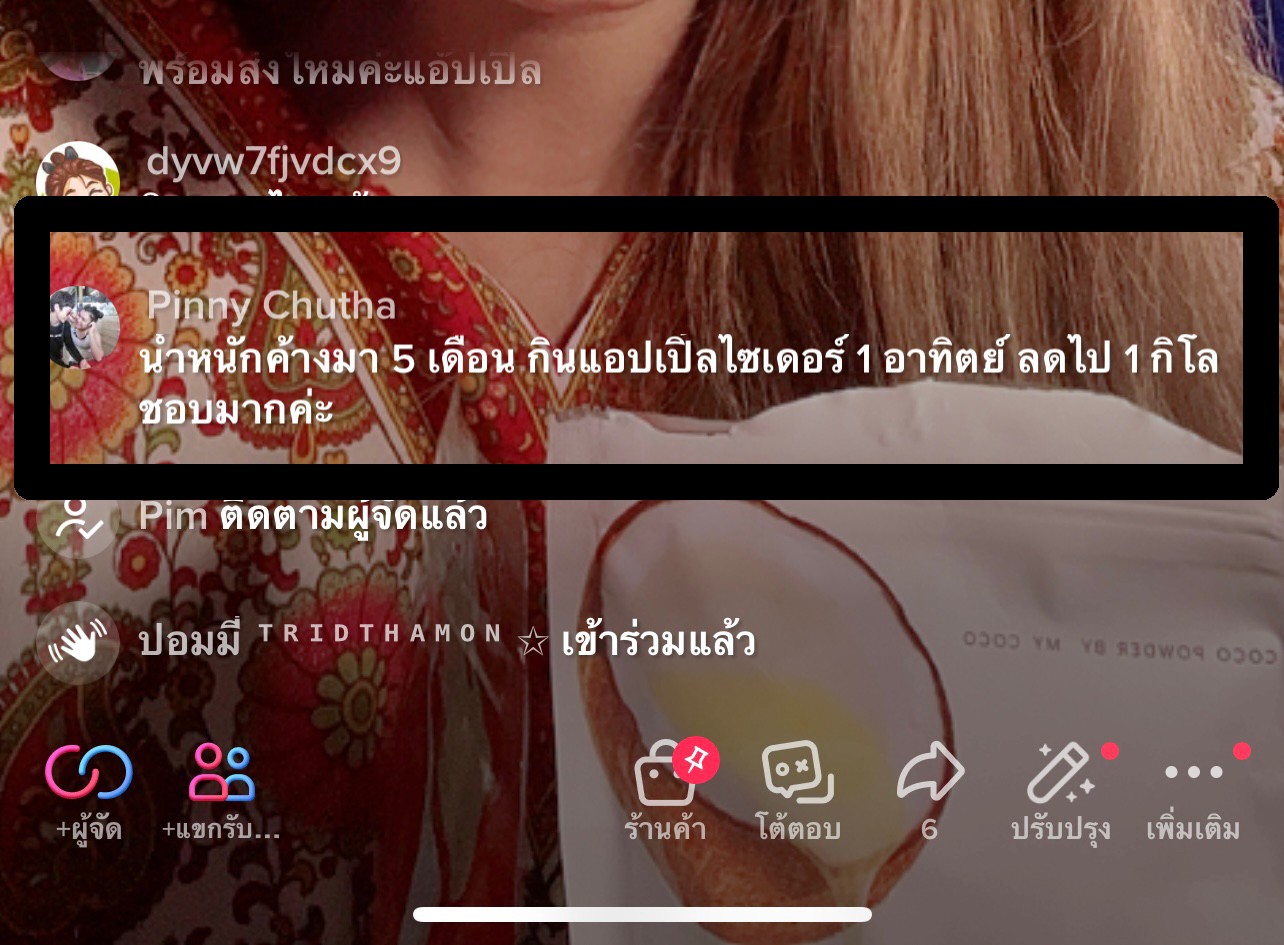
Task: Open Pinny Chutha's profile picture
Action: tap(85, 327)
